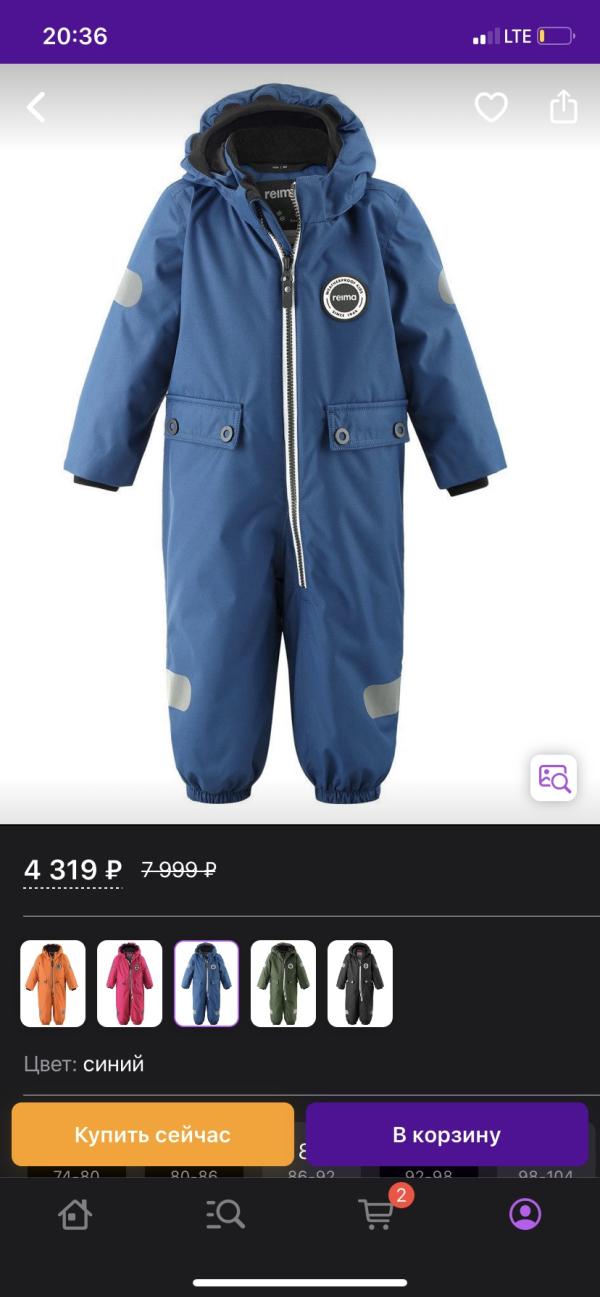
Task: Open the catalog search tab
Action: coord(225,1214)
